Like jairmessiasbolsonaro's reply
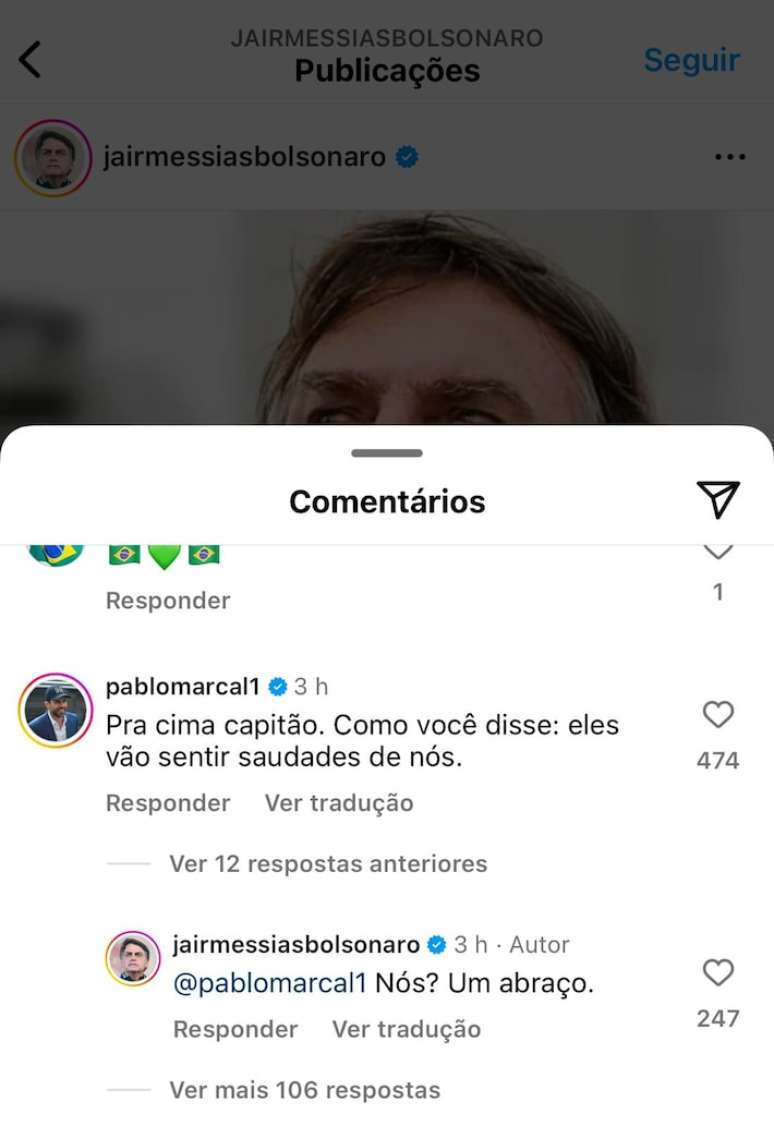Viewport: 774px width, 1126px height. (718, 973)
